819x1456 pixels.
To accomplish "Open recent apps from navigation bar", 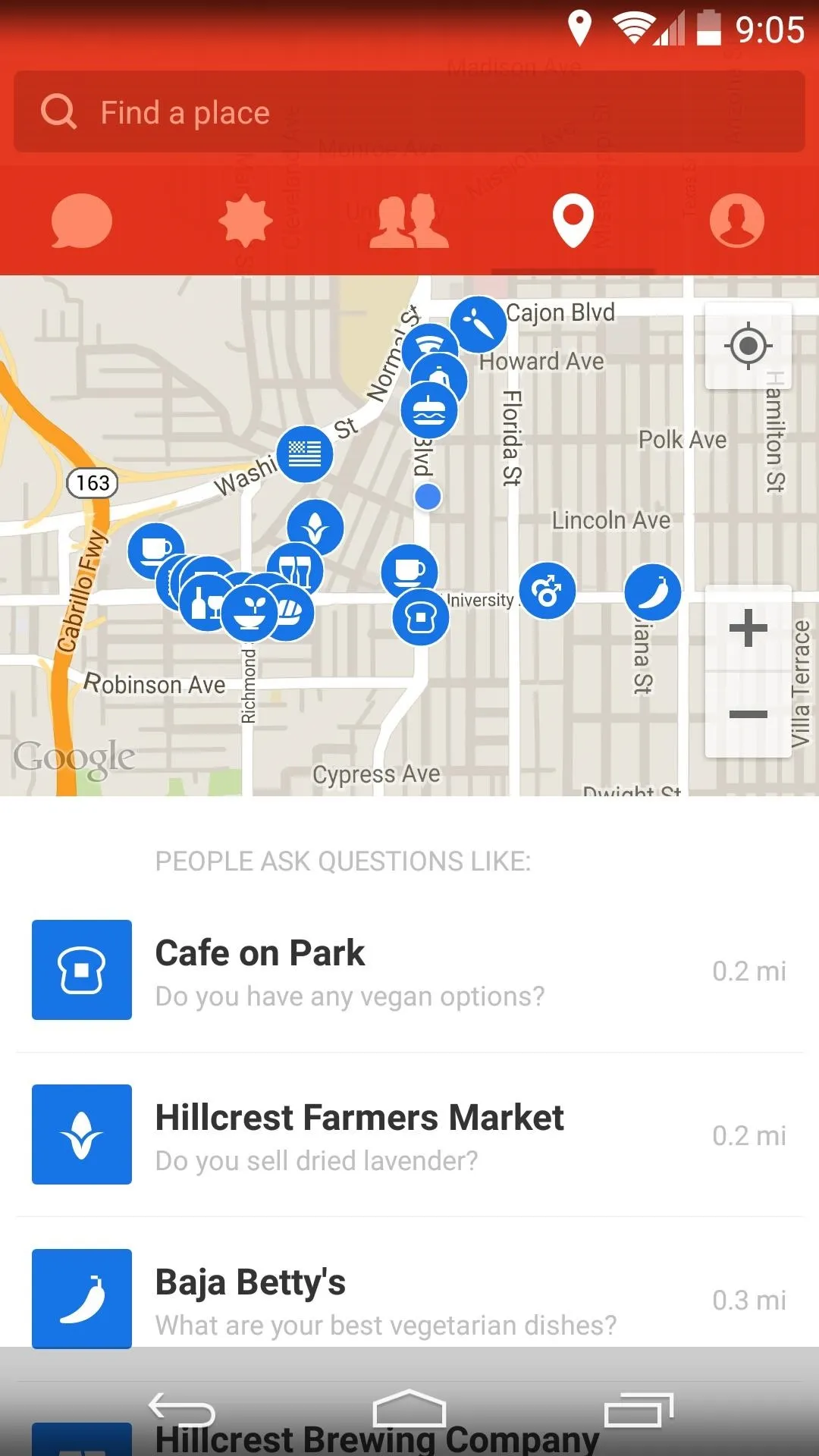I will tap(639, 1410).
